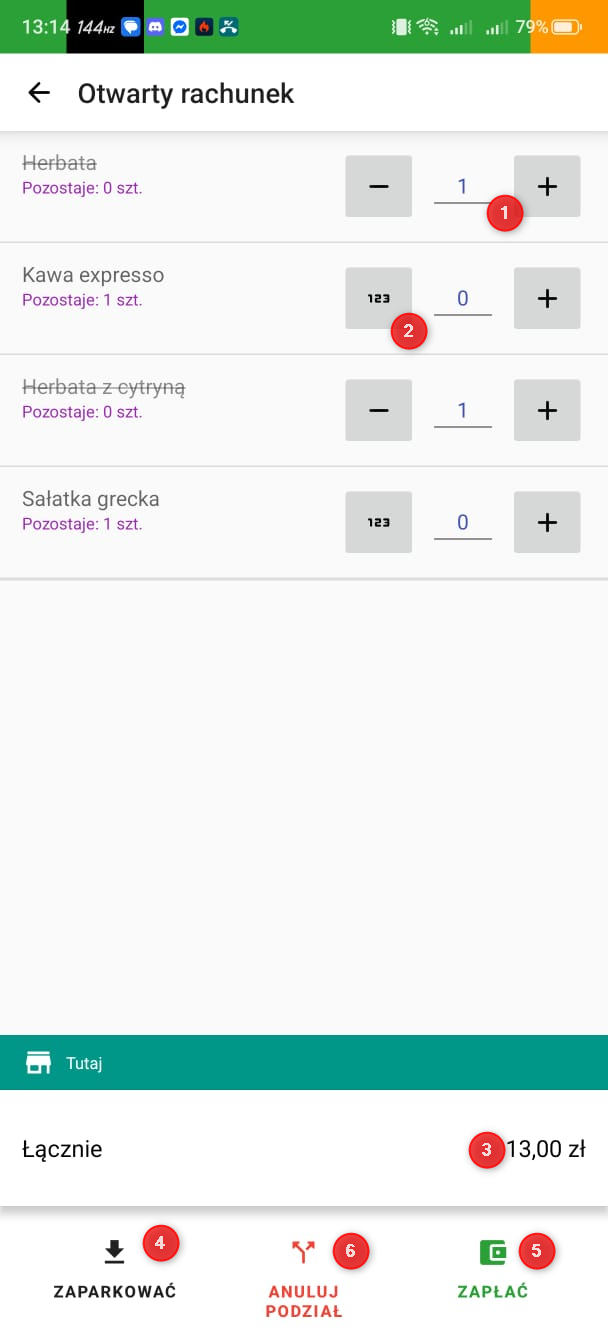The image size is (608, 1344).
Task: Add one Sałatka grecka
Action: tap(547, 522)
